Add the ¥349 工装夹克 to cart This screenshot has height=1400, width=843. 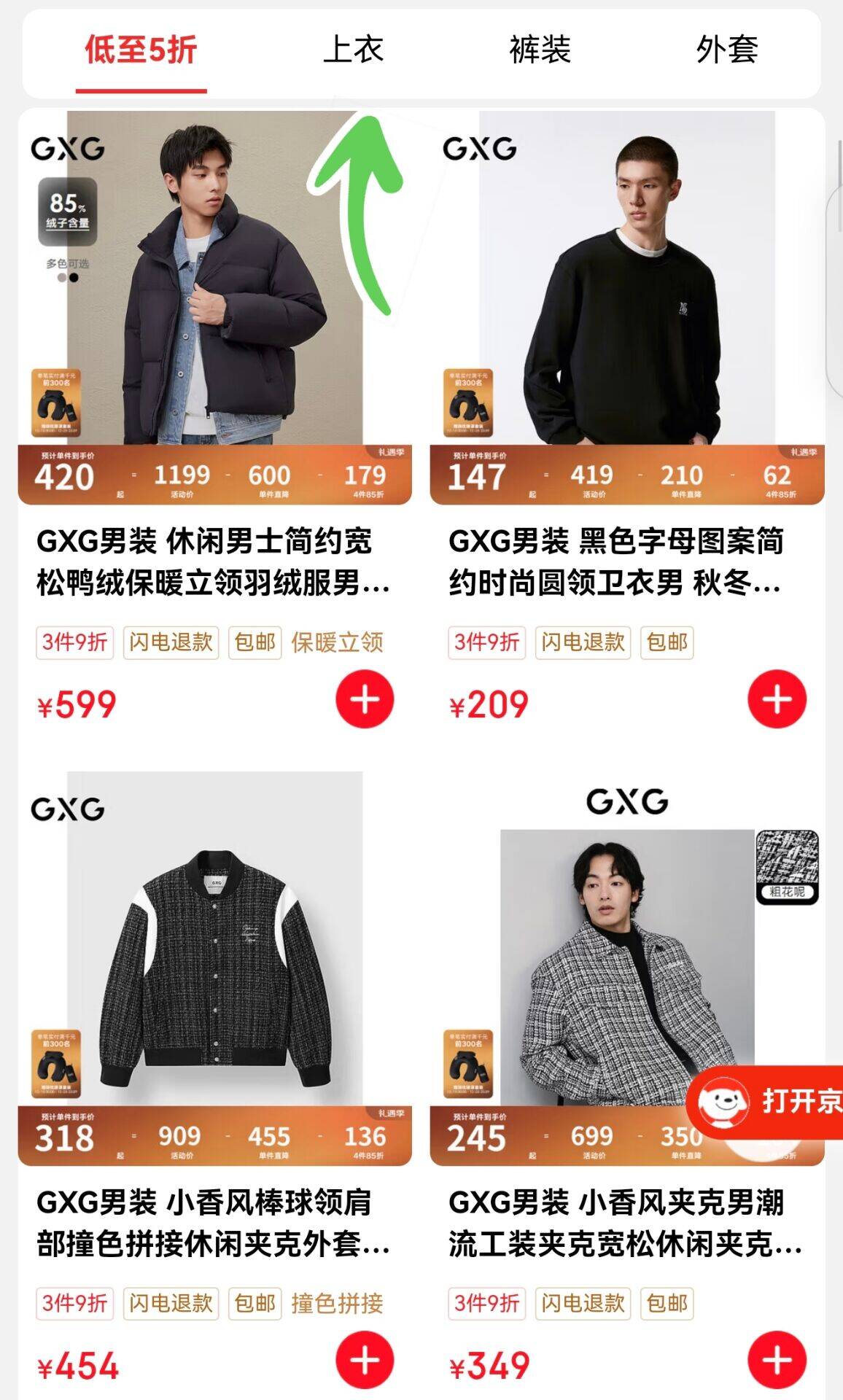(x=777, y=1360)
